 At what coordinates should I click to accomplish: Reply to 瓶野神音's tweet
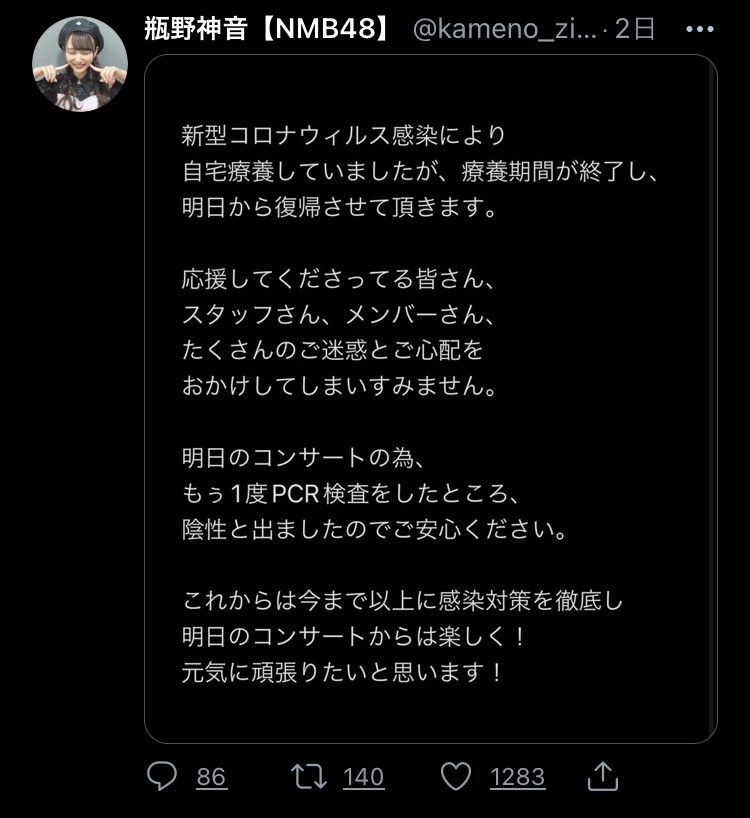point(163,776)
